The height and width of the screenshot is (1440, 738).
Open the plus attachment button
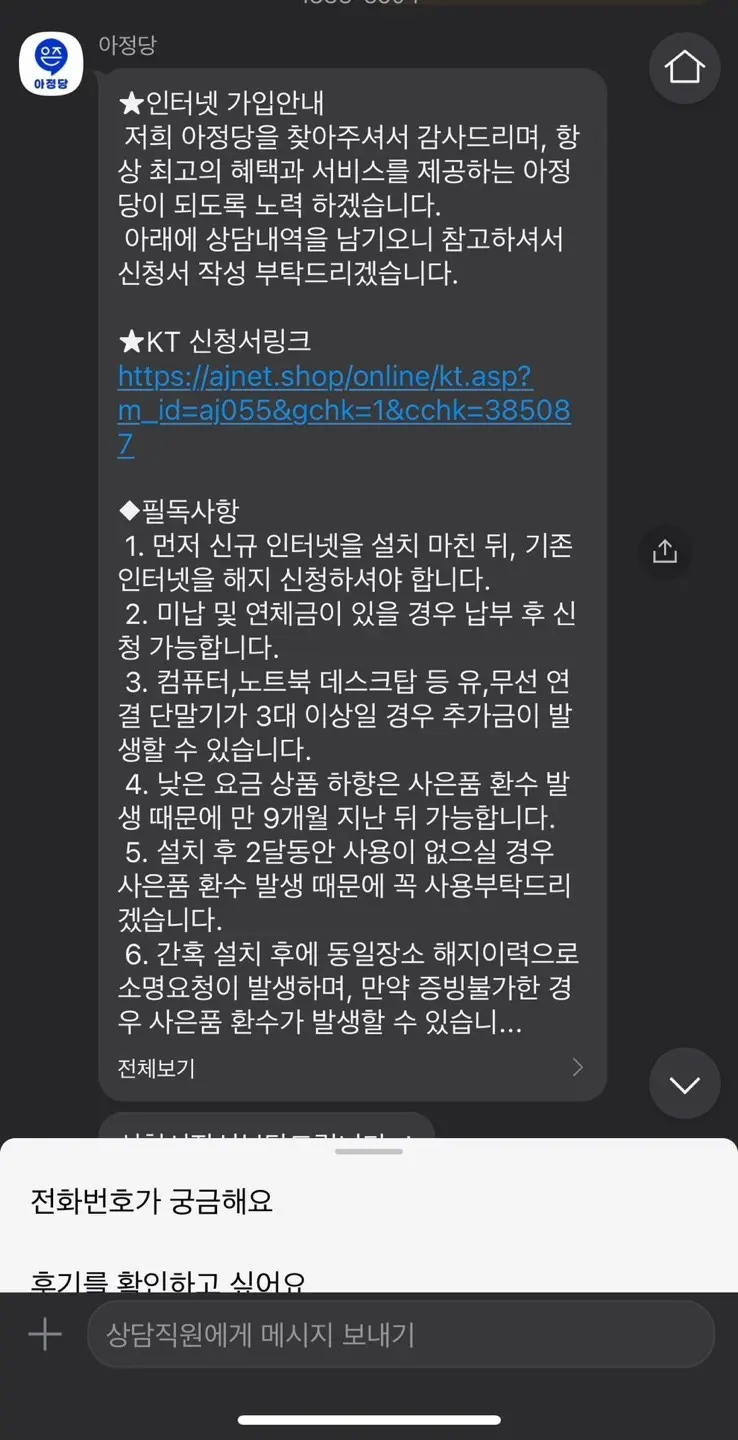(x=44, y=1334)
